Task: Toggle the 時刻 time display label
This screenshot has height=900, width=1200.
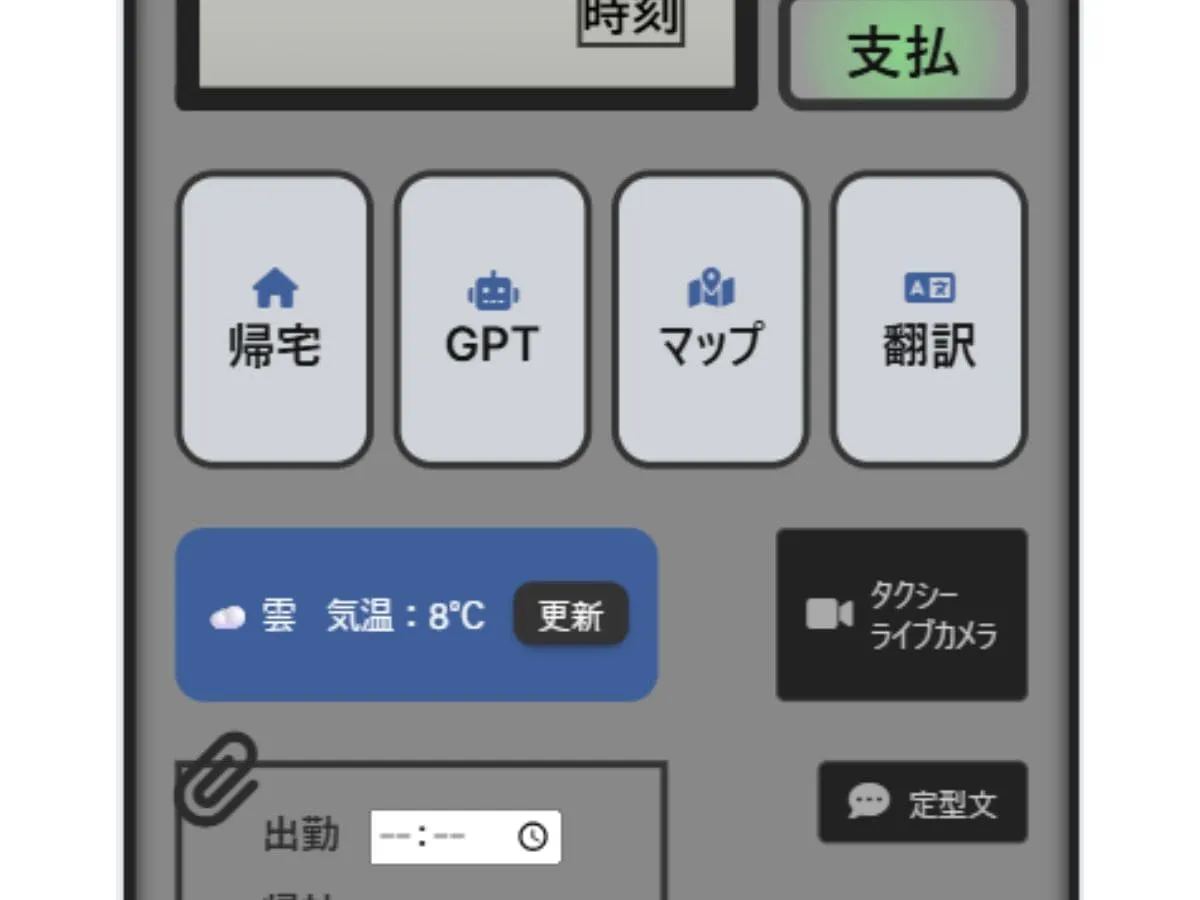Action: point(631,20)
